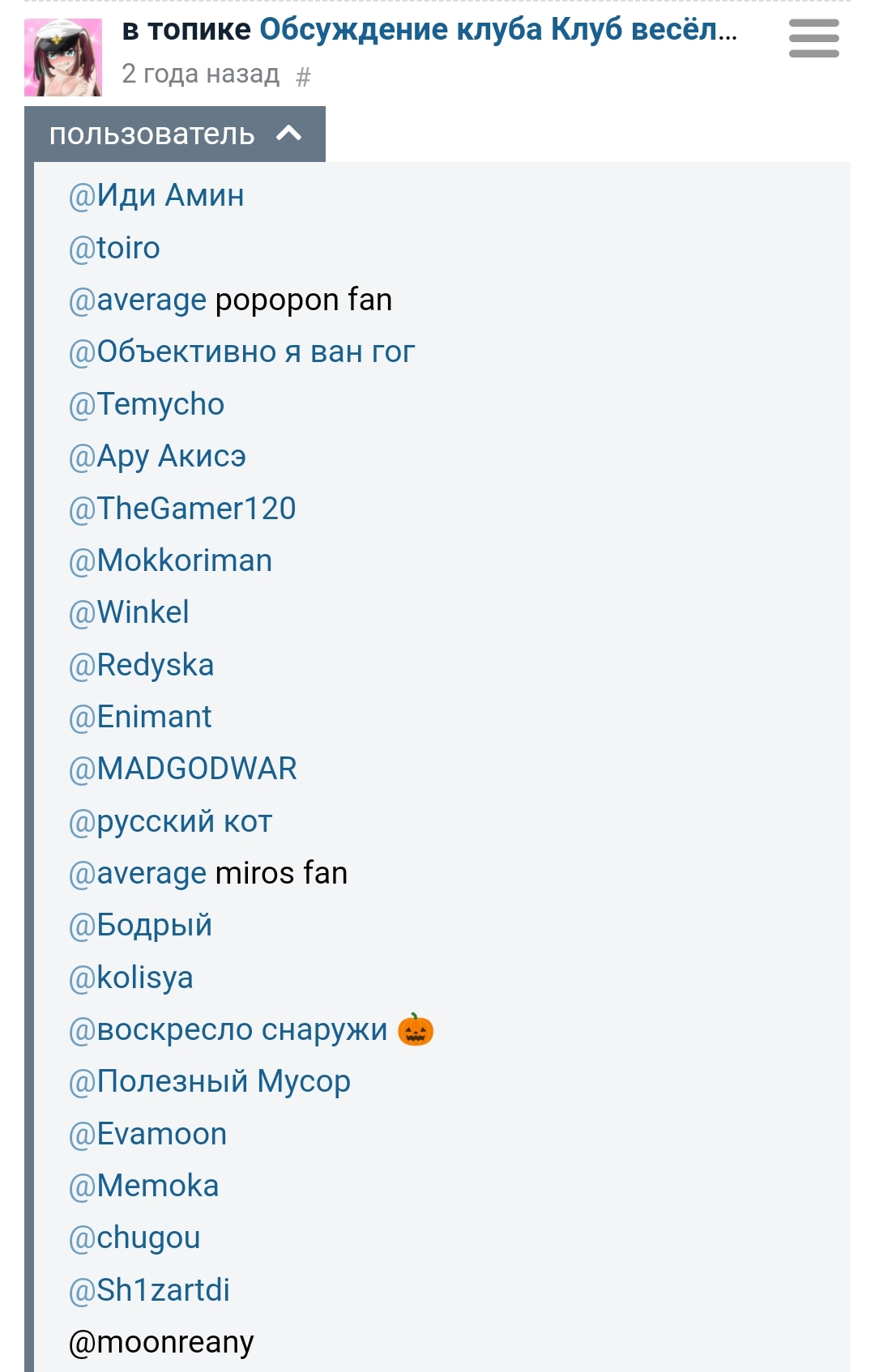View @Temycho profile

(147, 404)
